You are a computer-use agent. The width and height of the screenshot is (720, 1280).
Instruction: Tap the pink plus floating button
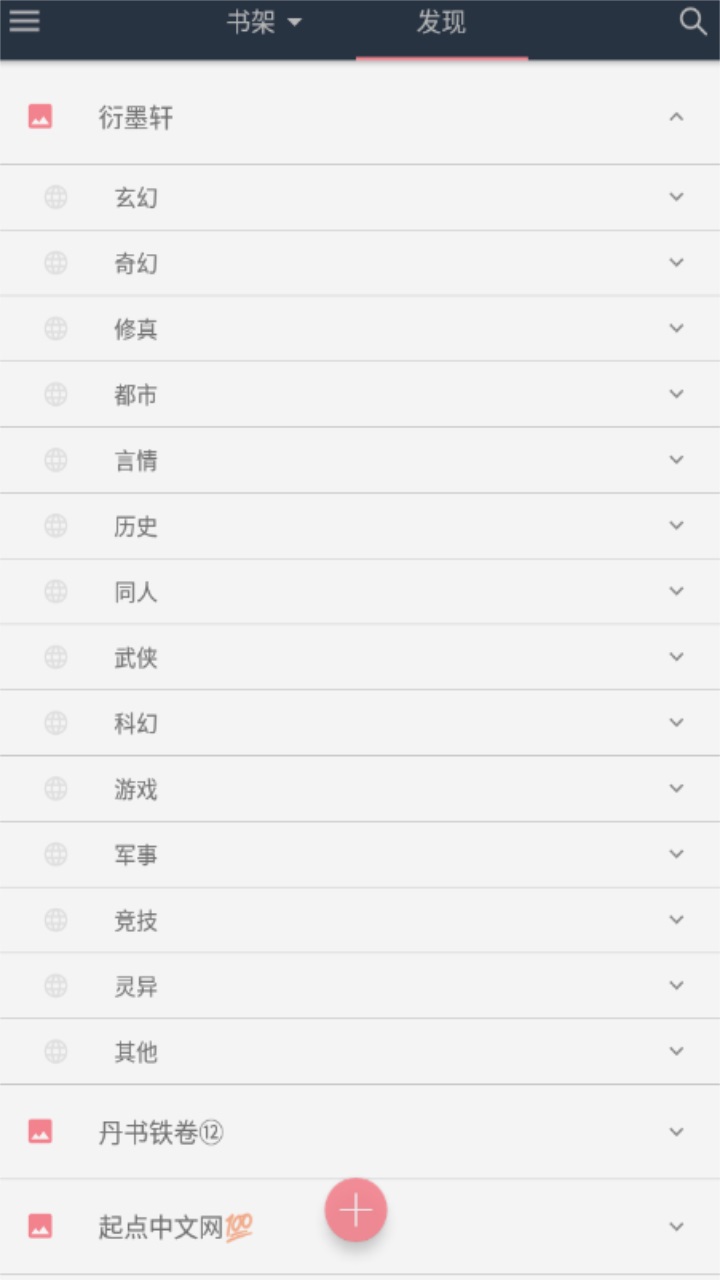click(x=355, y=1210)
